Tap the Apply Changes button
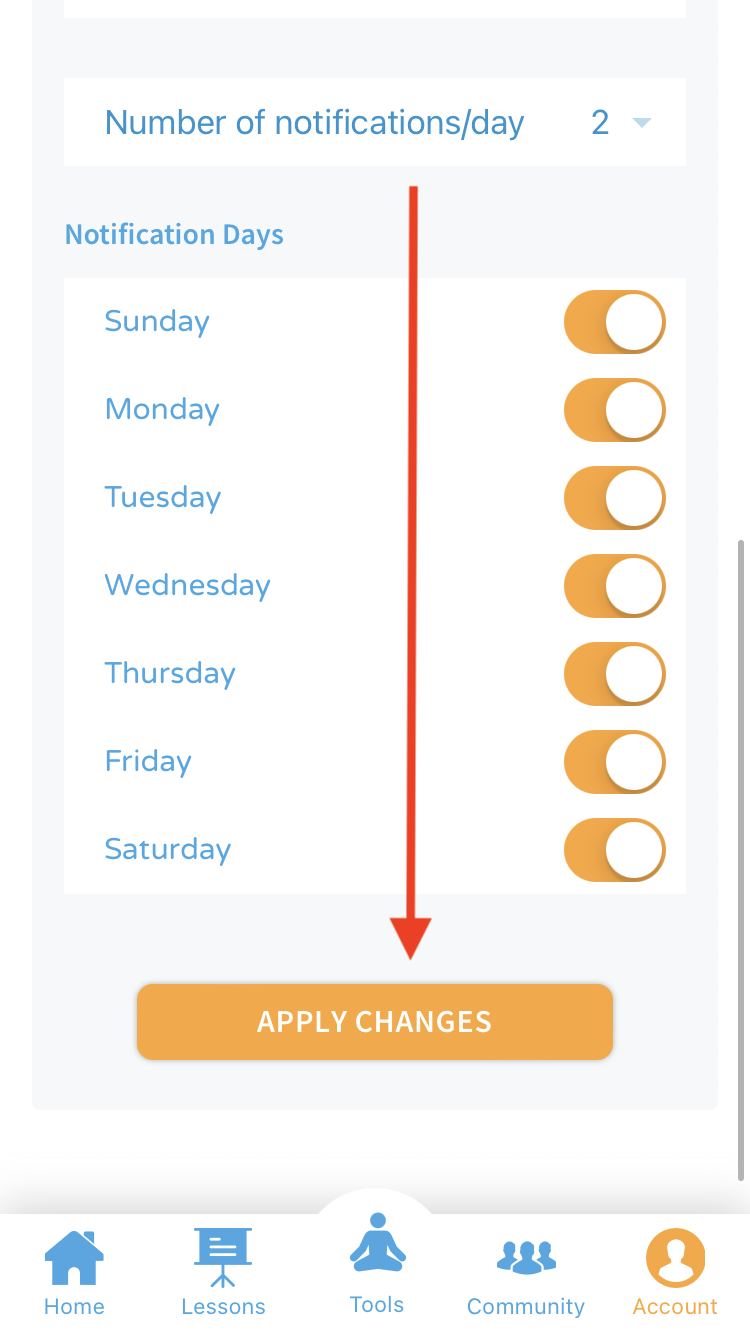The width and height of the screenshot is (750, 1334). (x=375, y=1021)
